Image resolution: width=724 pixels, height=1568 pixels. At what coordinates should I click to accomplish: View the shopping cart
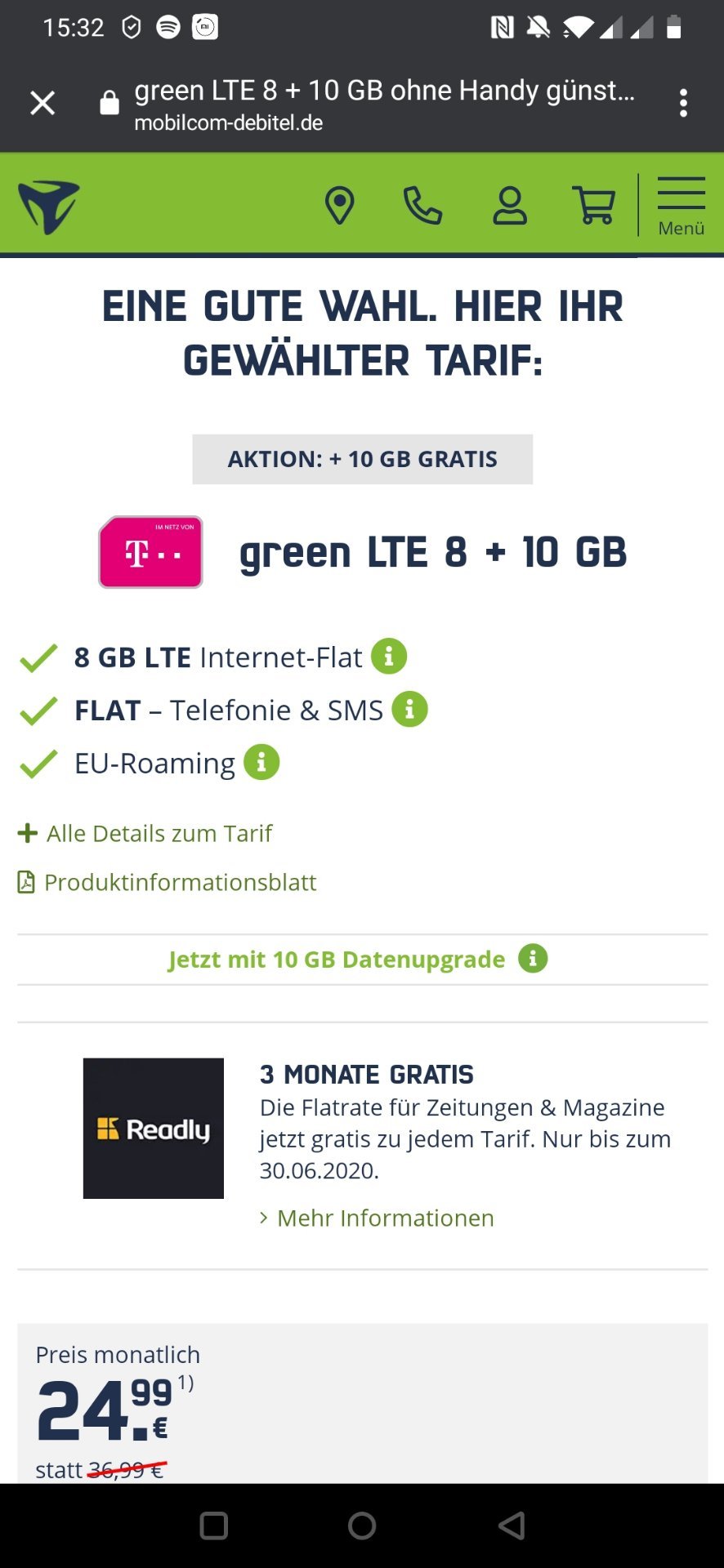(594, 205)
